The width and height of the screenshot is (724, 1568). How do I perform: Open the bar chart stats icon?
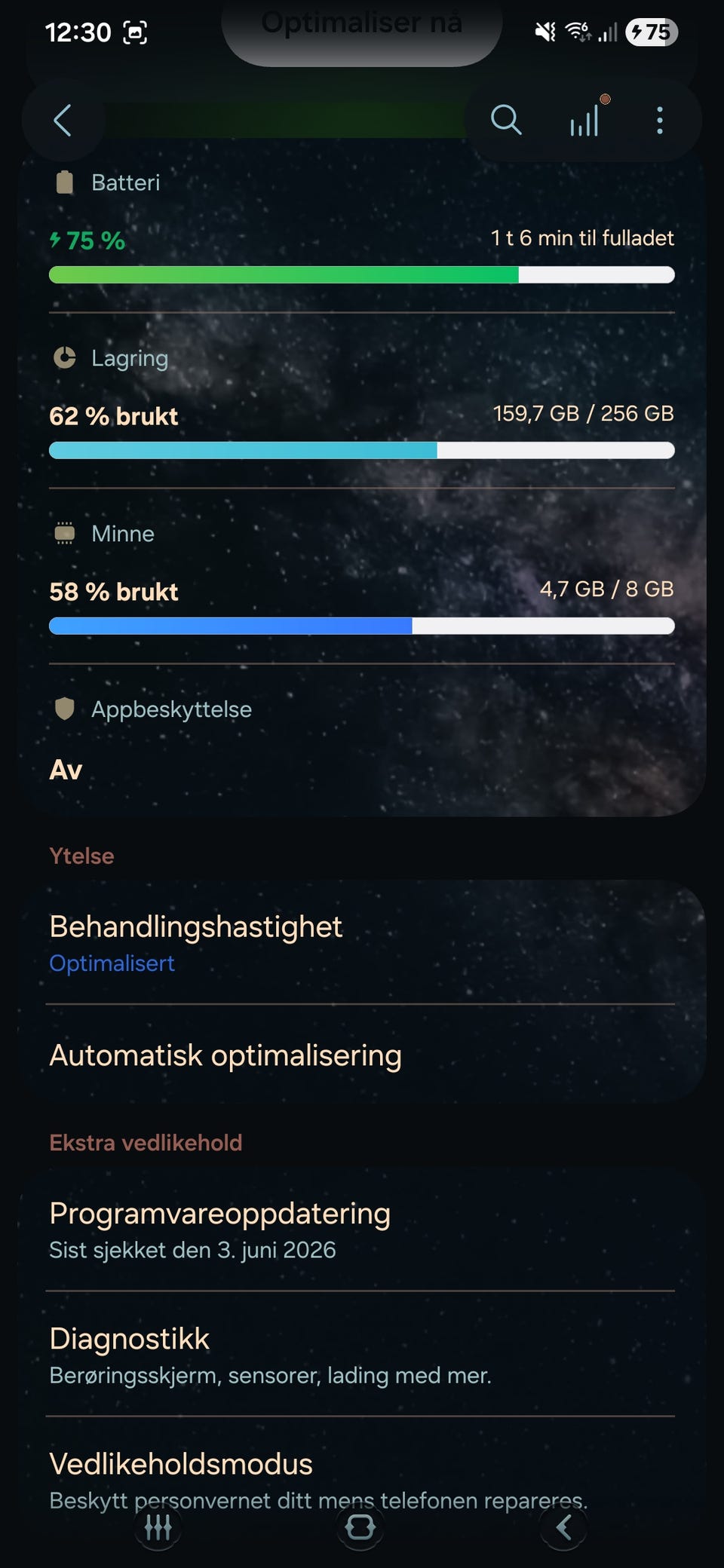[585, 120]
